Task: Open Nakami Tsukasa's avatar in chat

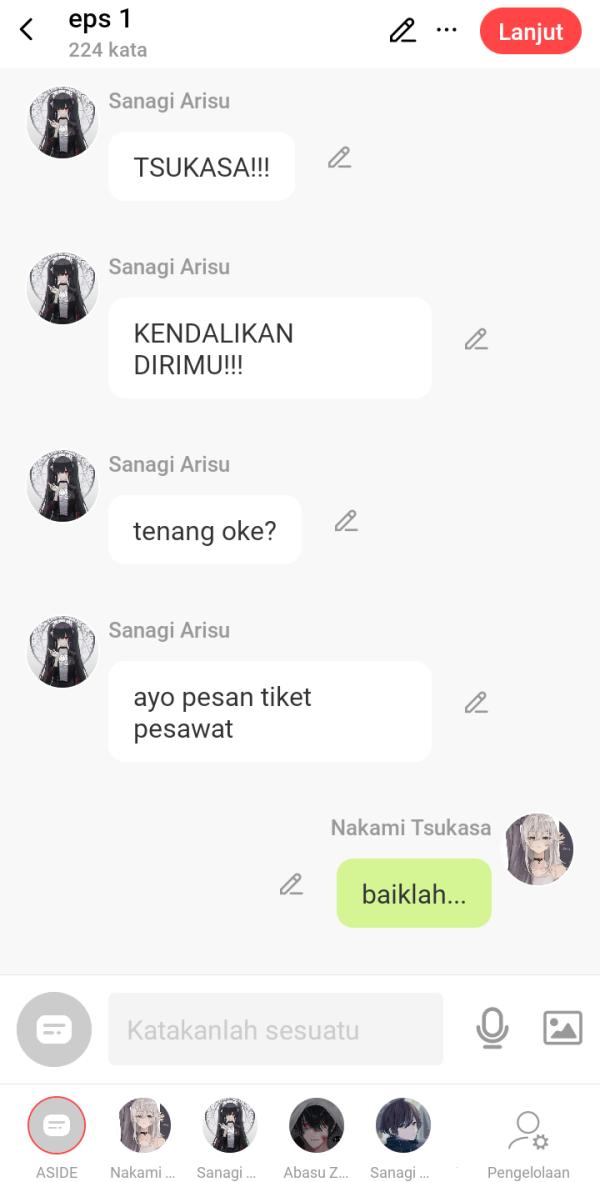Action: click(538, 849)
